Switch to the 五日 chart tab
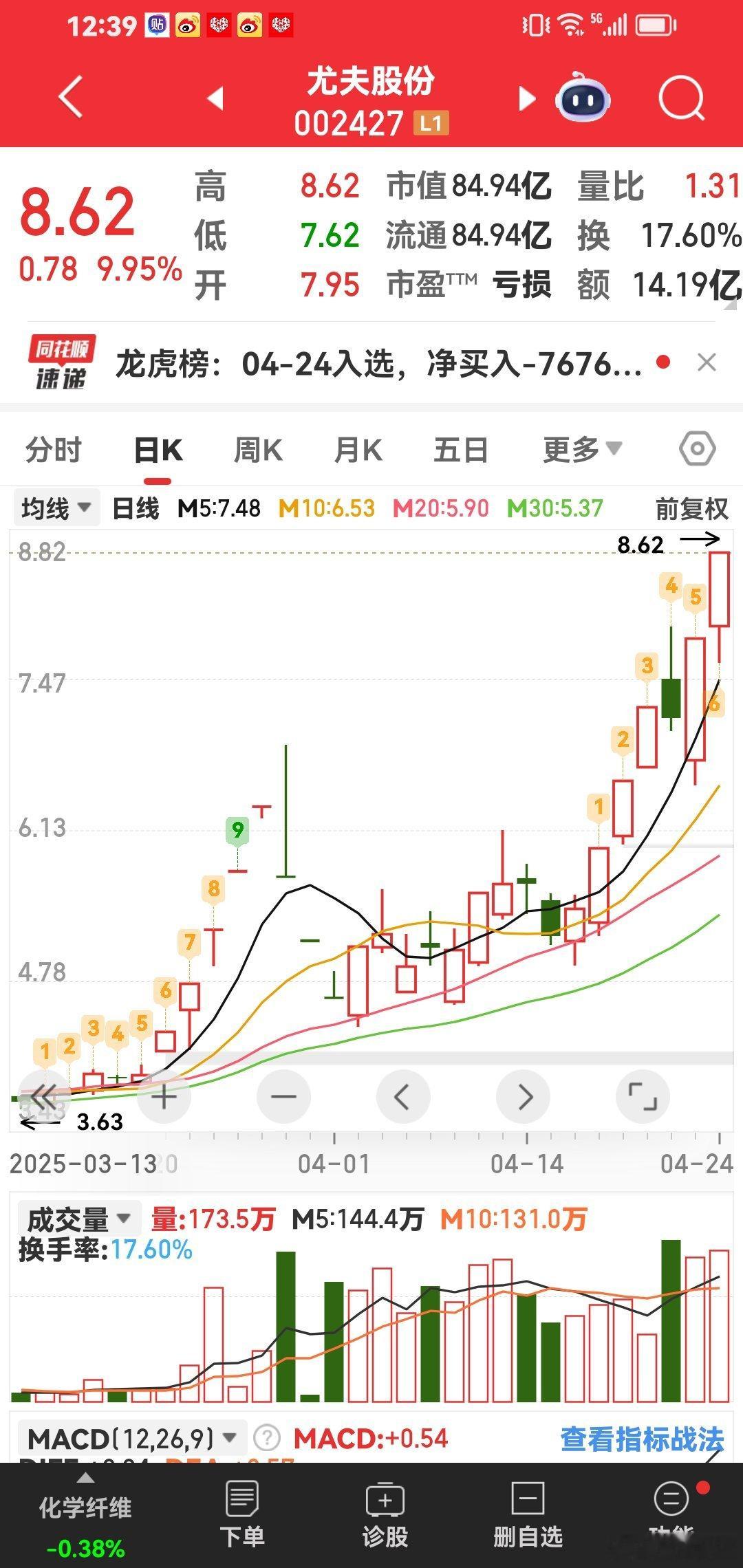The image size is (743, 1568). (x=460, y=450)
